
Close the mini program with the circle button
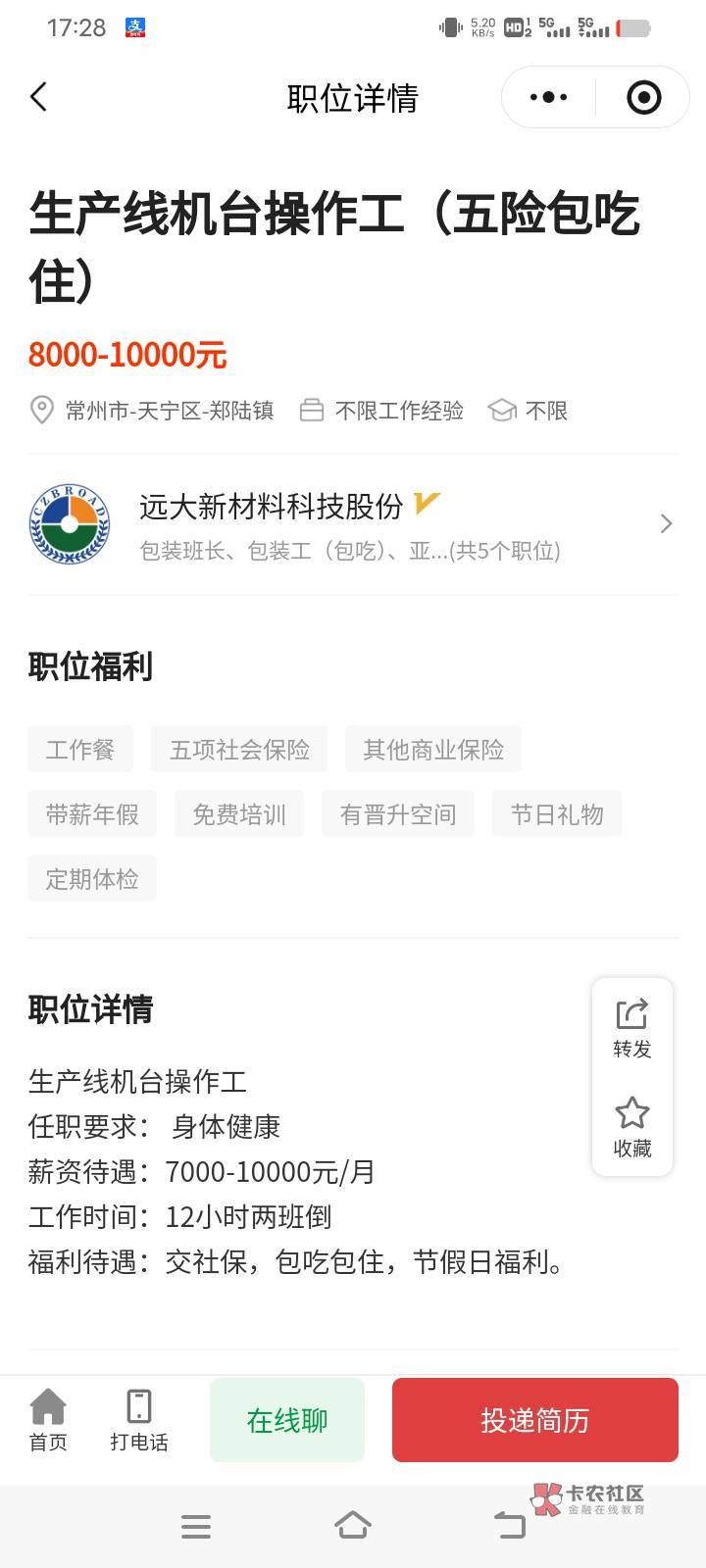(643, 97)
